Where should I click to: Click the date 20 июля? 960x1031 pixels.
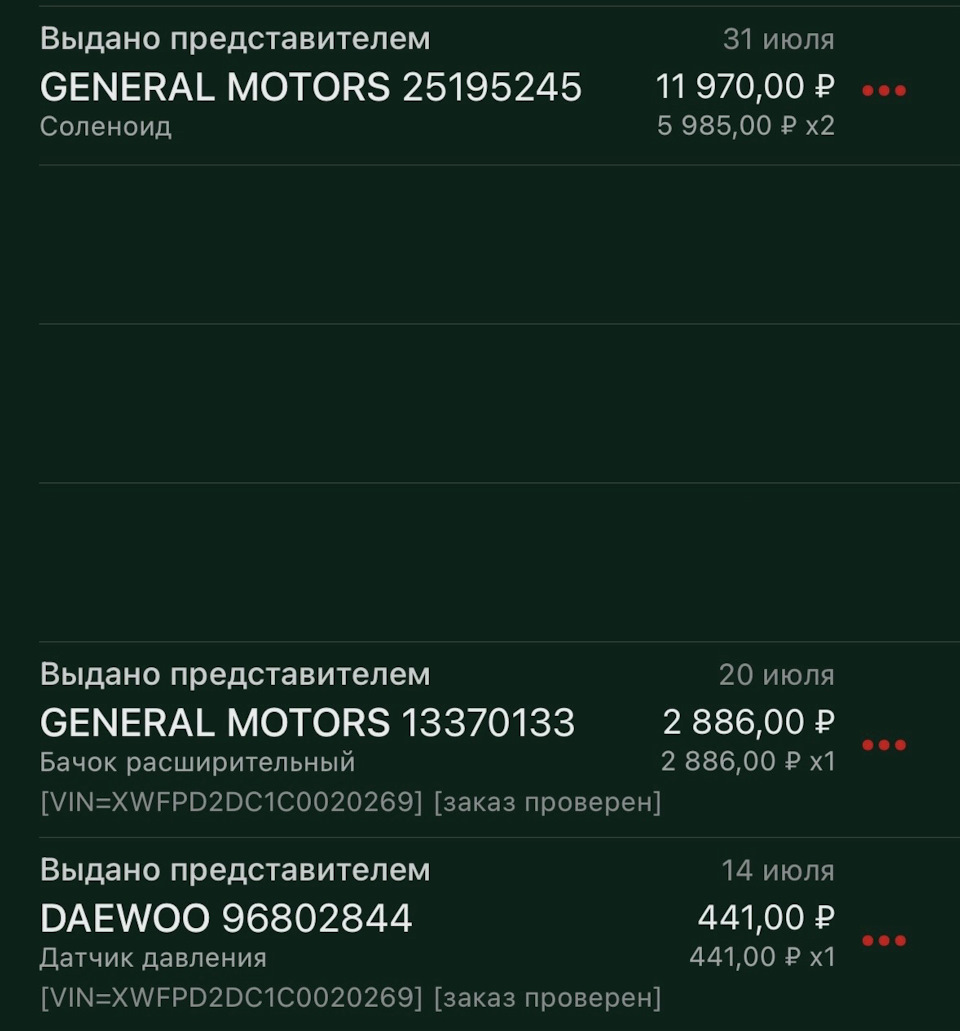(x=778, y=675)
